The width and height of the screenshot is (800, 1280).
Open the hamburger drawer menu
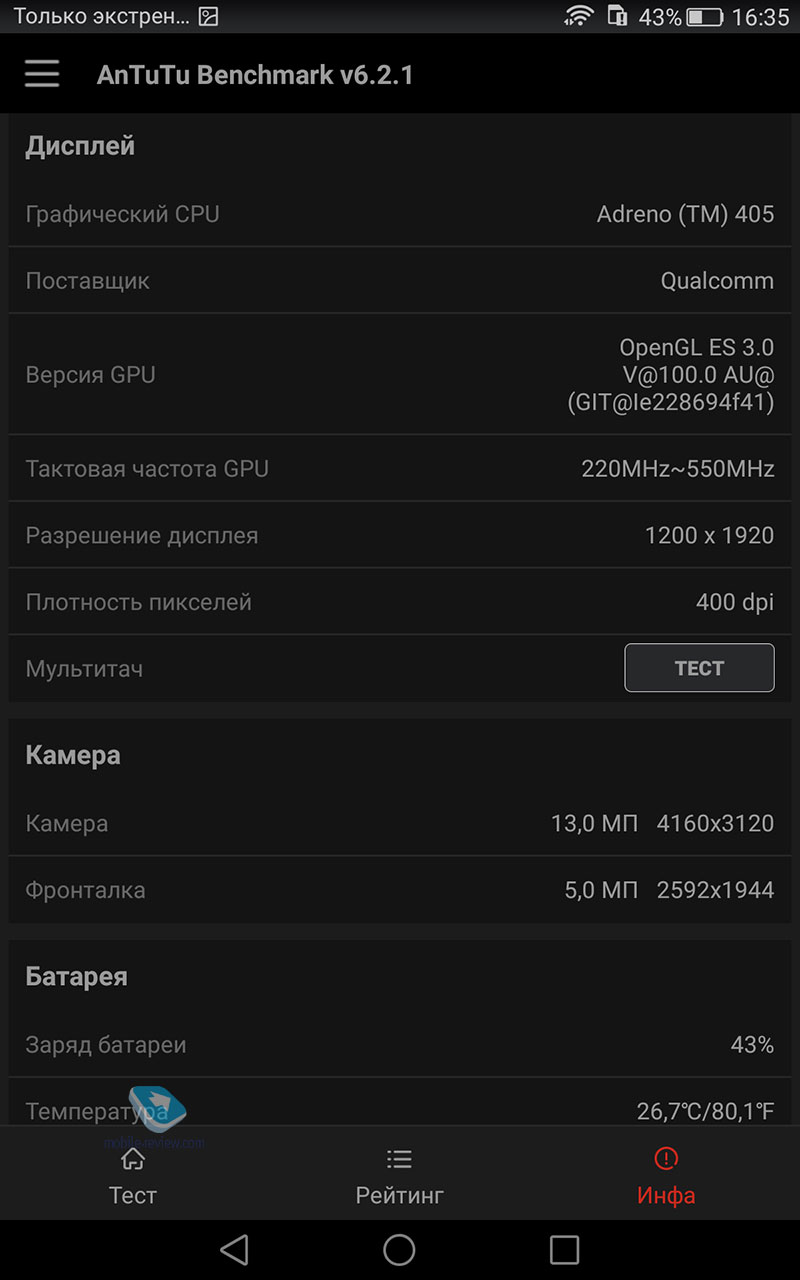(x=42, y=75)
